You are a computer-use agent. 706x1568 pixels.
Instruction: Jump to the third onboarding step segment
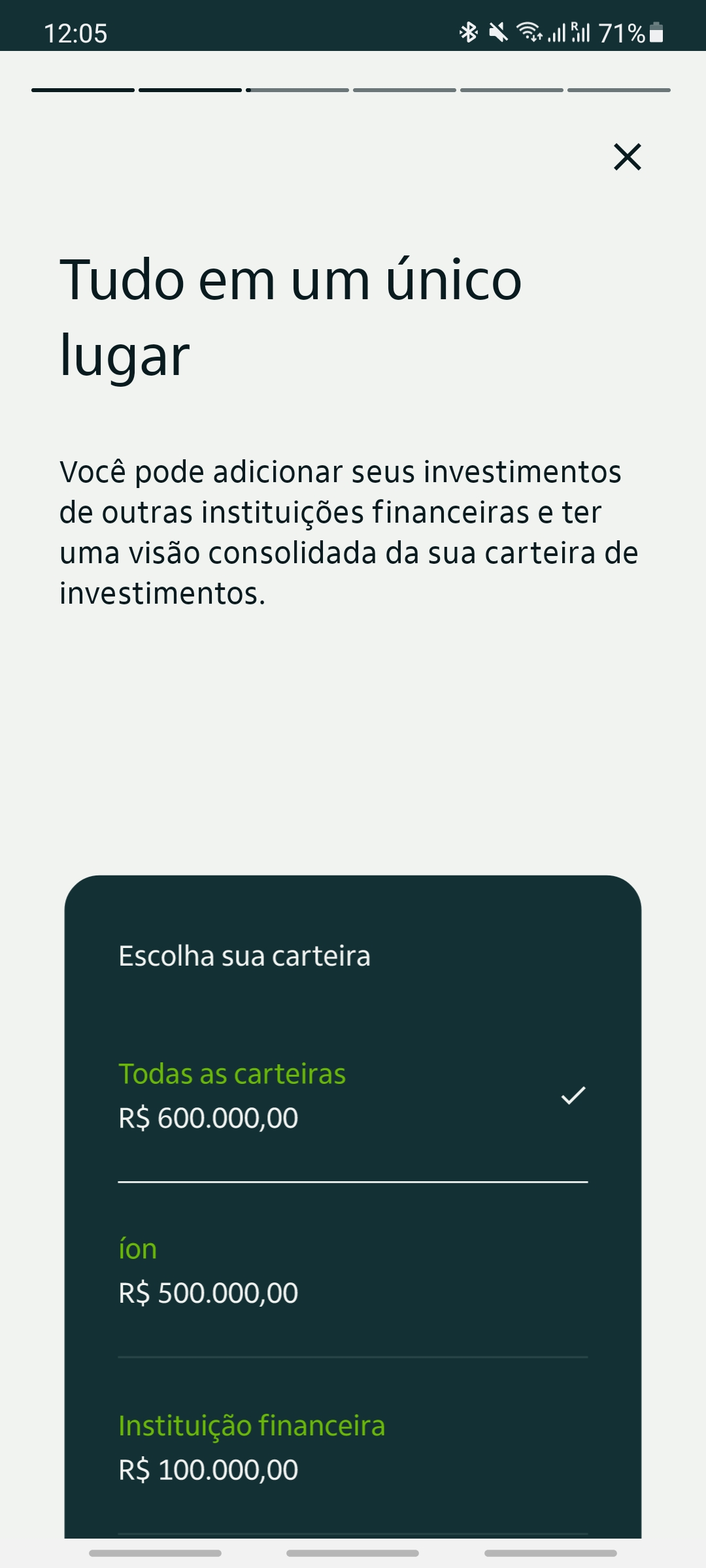(x=297, y=90)
